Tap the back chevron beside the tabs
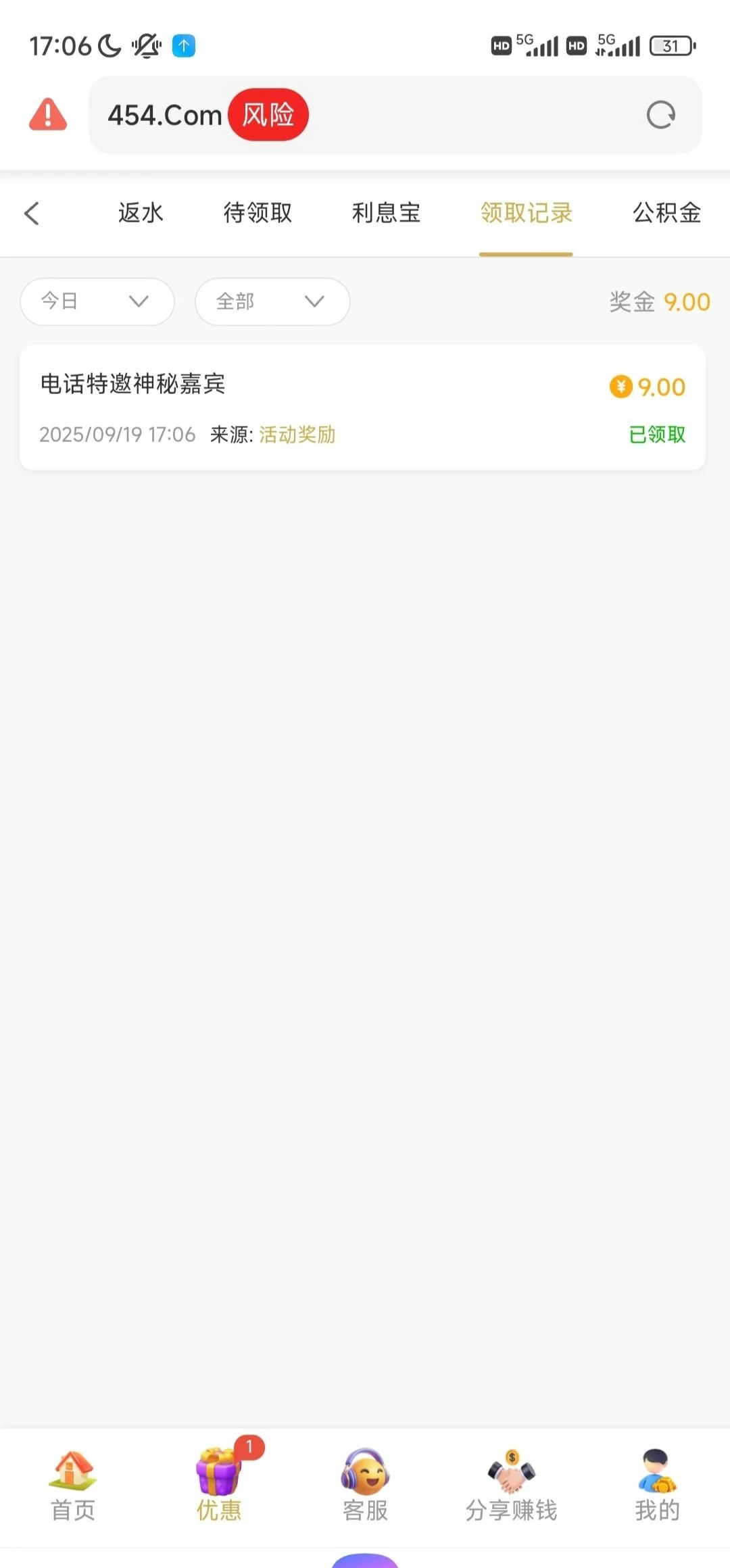The image size is (730, 1568). click(x=32, y=213)
